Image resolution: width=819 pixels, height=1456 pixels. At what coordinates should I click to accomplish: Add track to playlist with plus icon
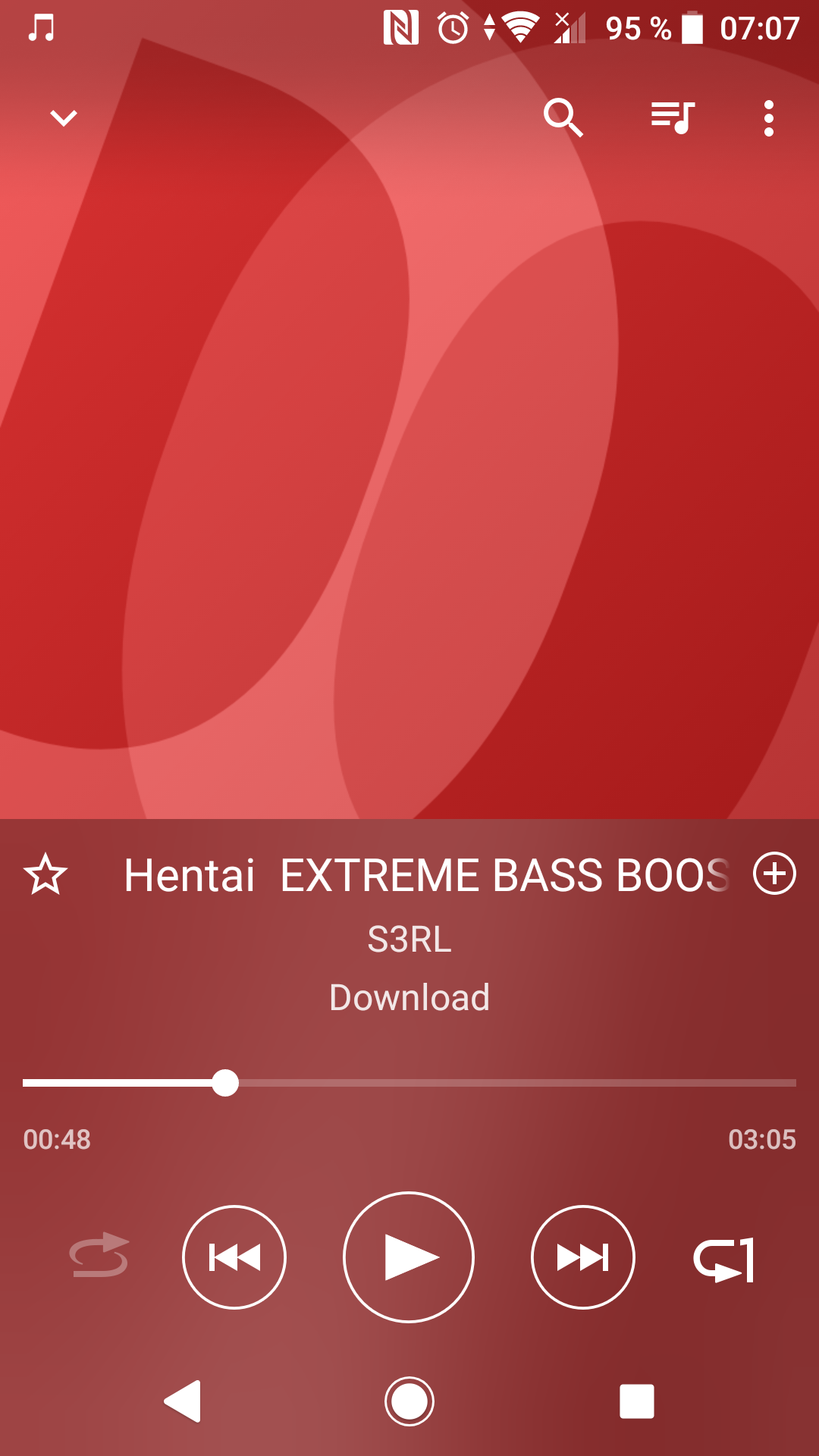click(x=774, y=873)
